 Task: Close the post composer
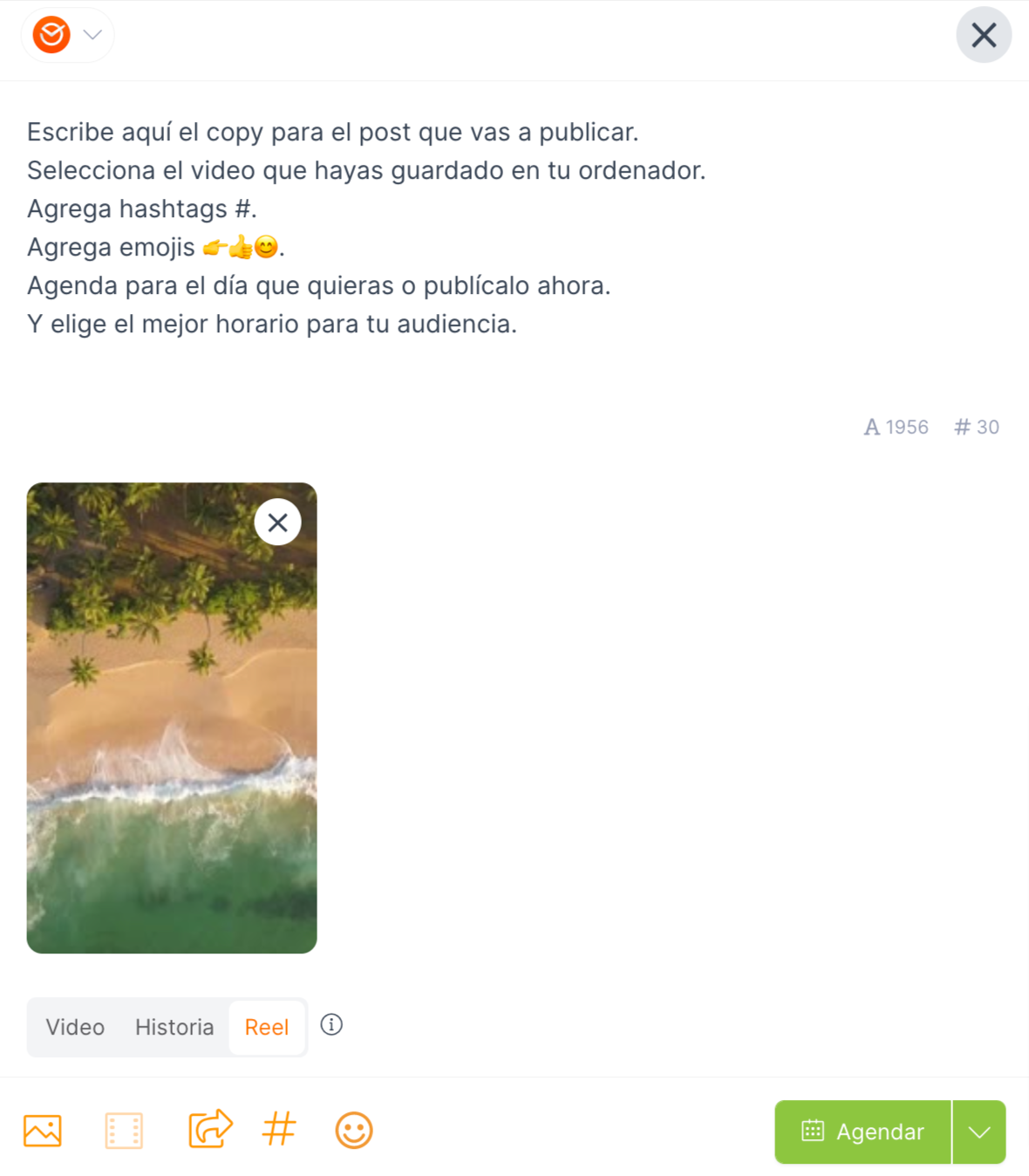983,36
